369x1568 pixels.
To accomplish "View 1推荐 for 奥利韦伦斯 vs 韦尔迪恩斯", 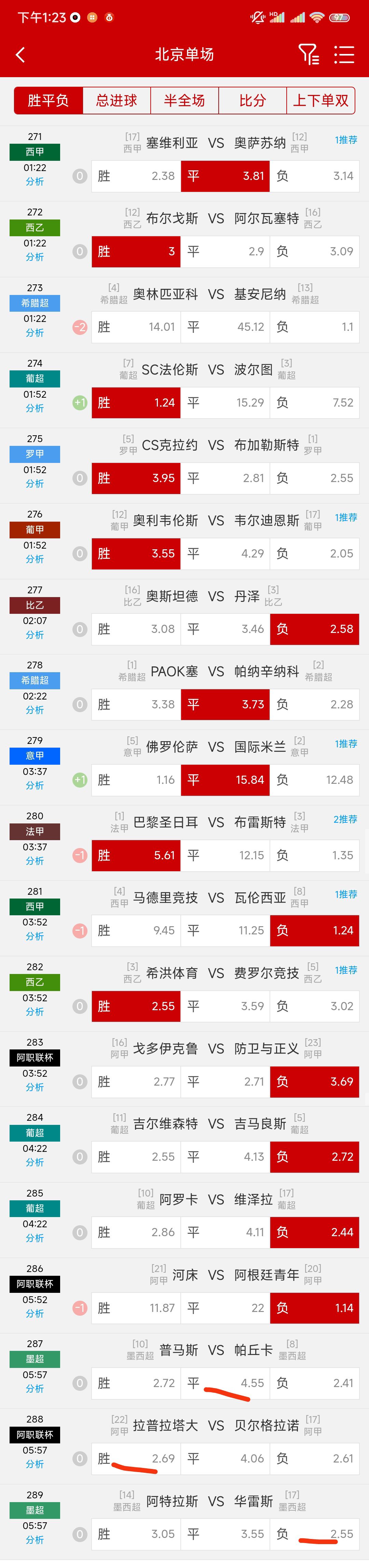I will [346, 518].
